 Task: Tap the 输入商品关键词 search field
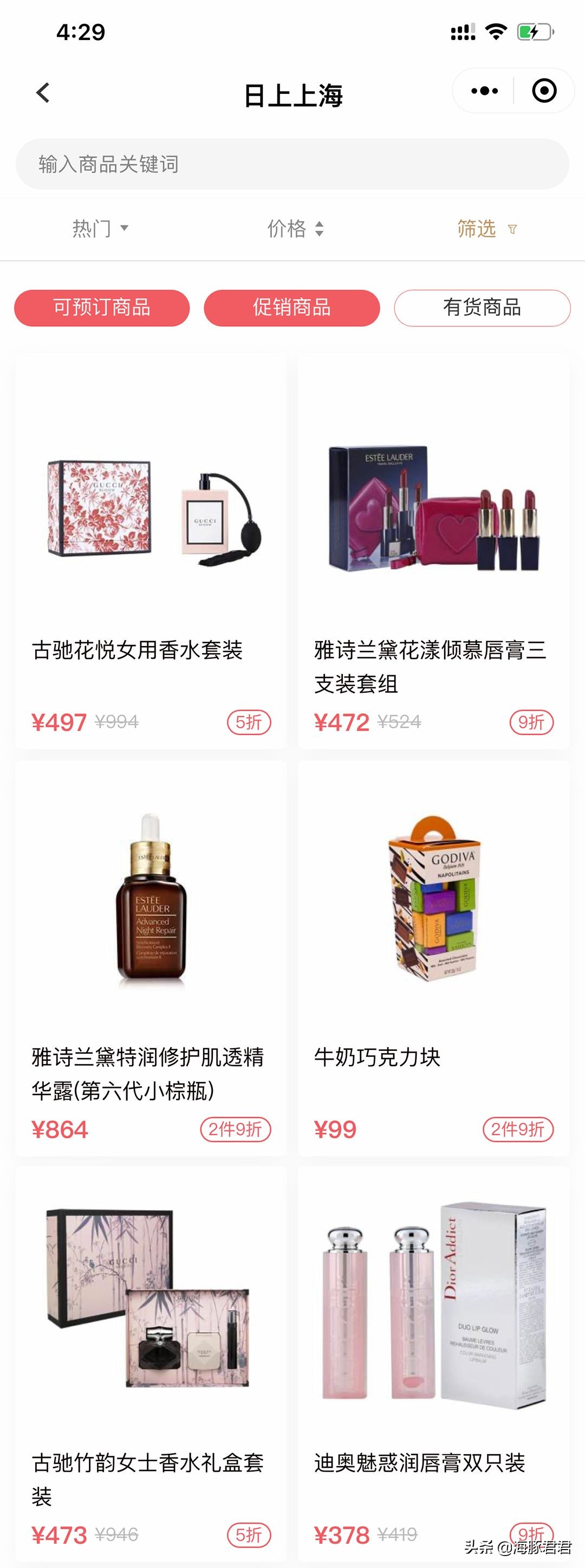tap(292, 163)
